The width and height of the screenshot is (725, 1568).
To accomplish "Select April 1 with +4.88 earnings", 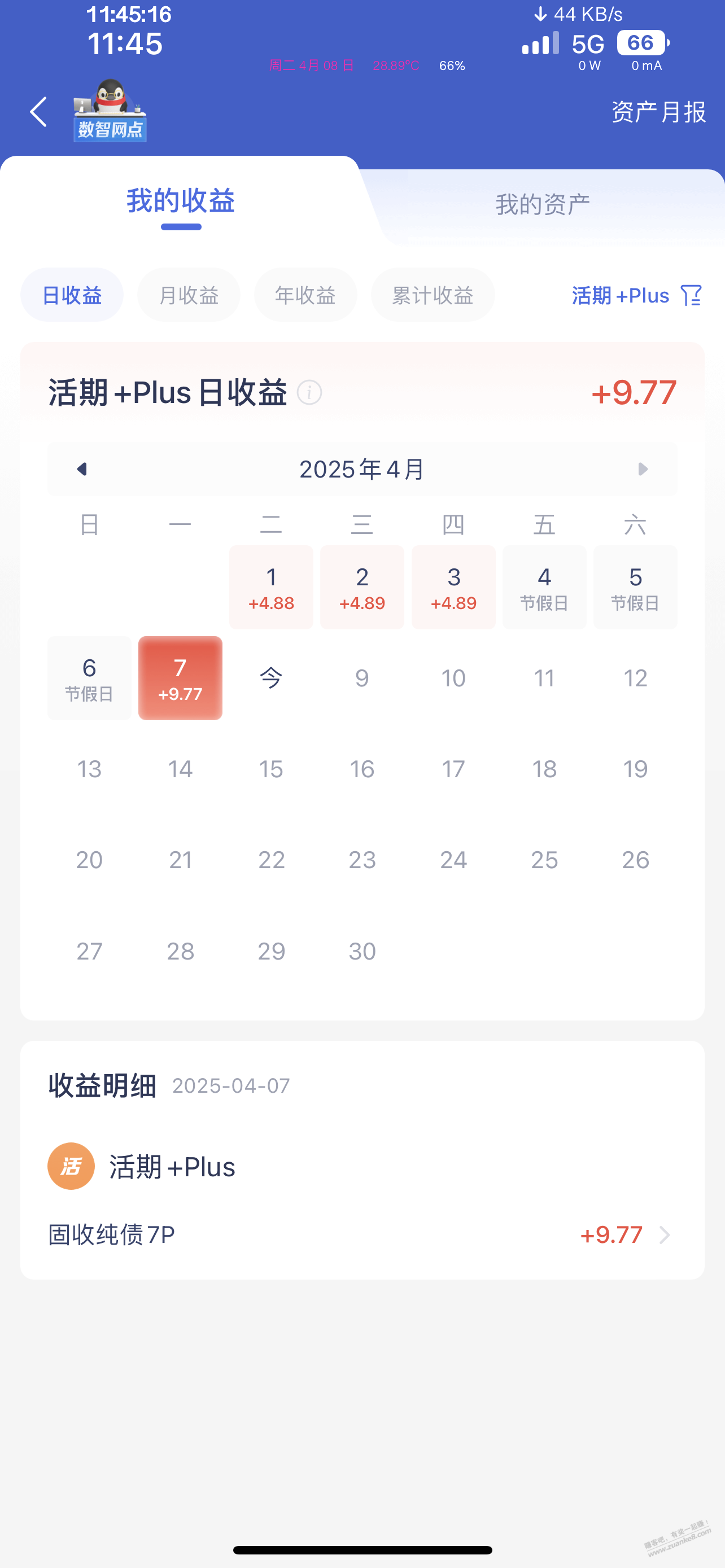I will tap(271, 588).
